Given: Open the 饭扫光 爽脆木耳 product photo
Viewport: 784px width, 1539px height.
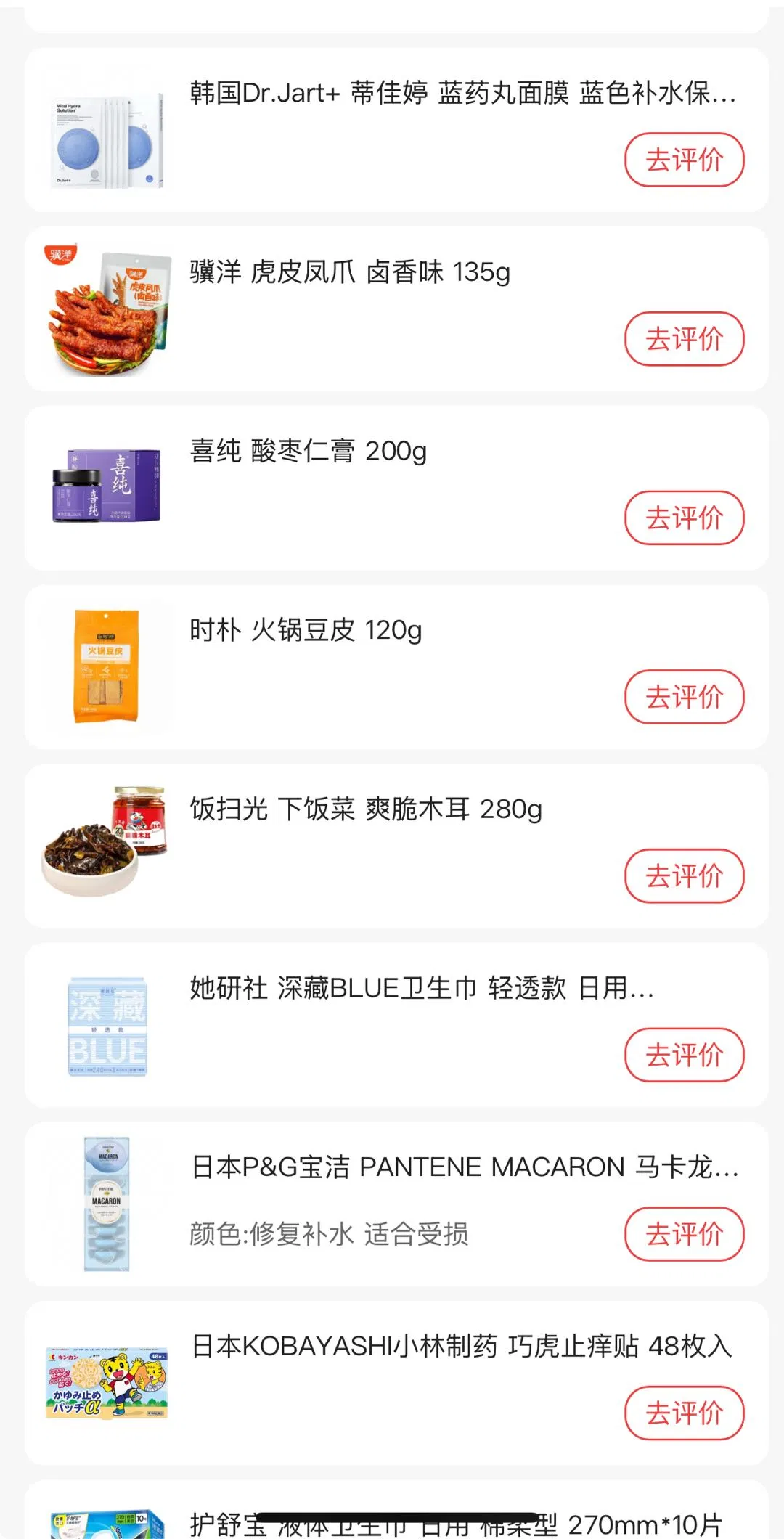Looking at the screenshot, I should 107,842.
